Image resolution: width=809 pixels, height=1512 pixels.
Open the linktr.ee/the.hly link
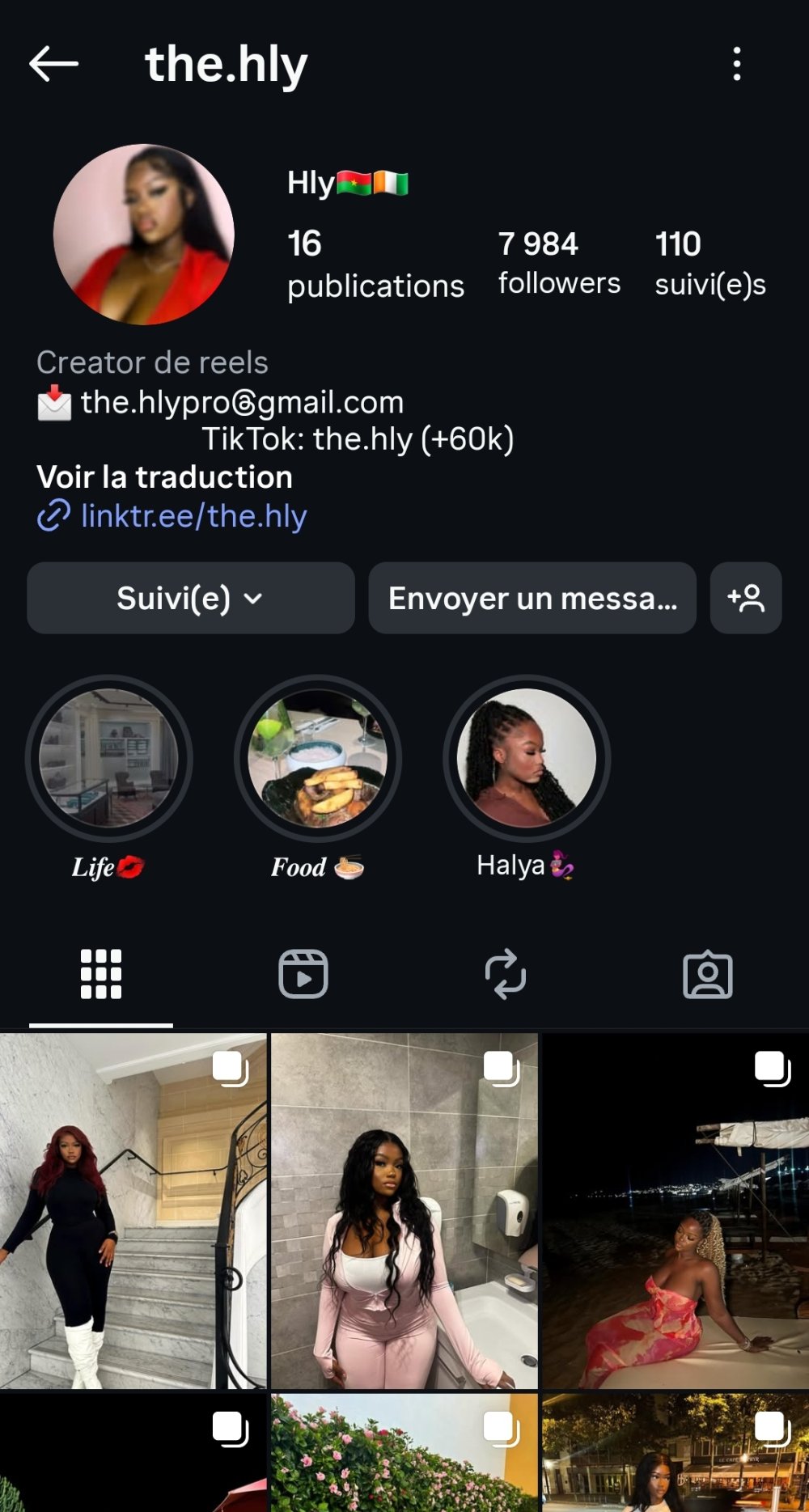194,515
